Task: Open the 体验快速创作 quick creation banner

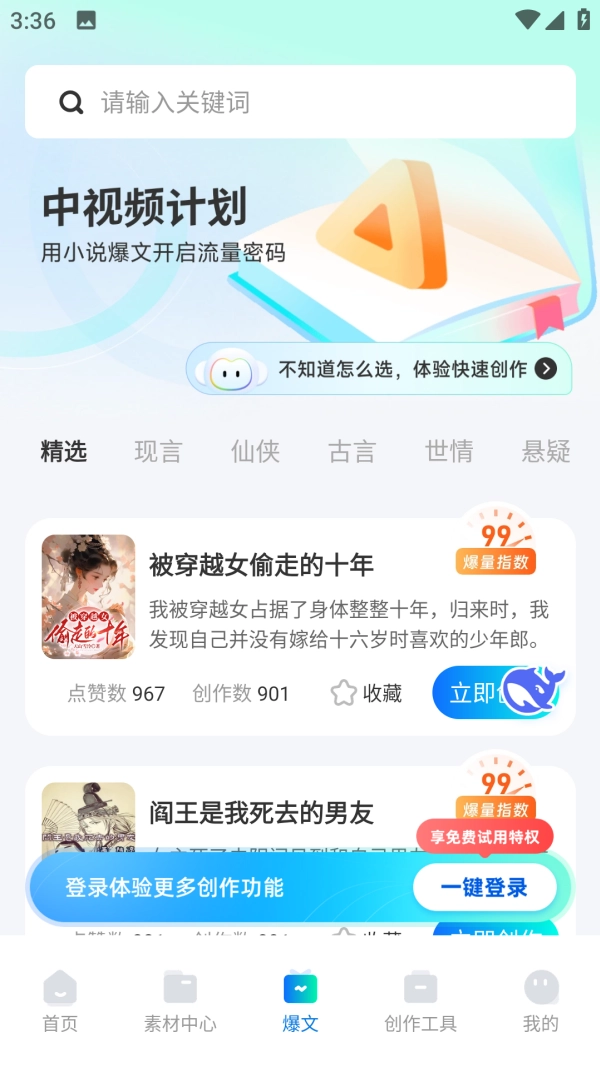Action: (380, 369)
